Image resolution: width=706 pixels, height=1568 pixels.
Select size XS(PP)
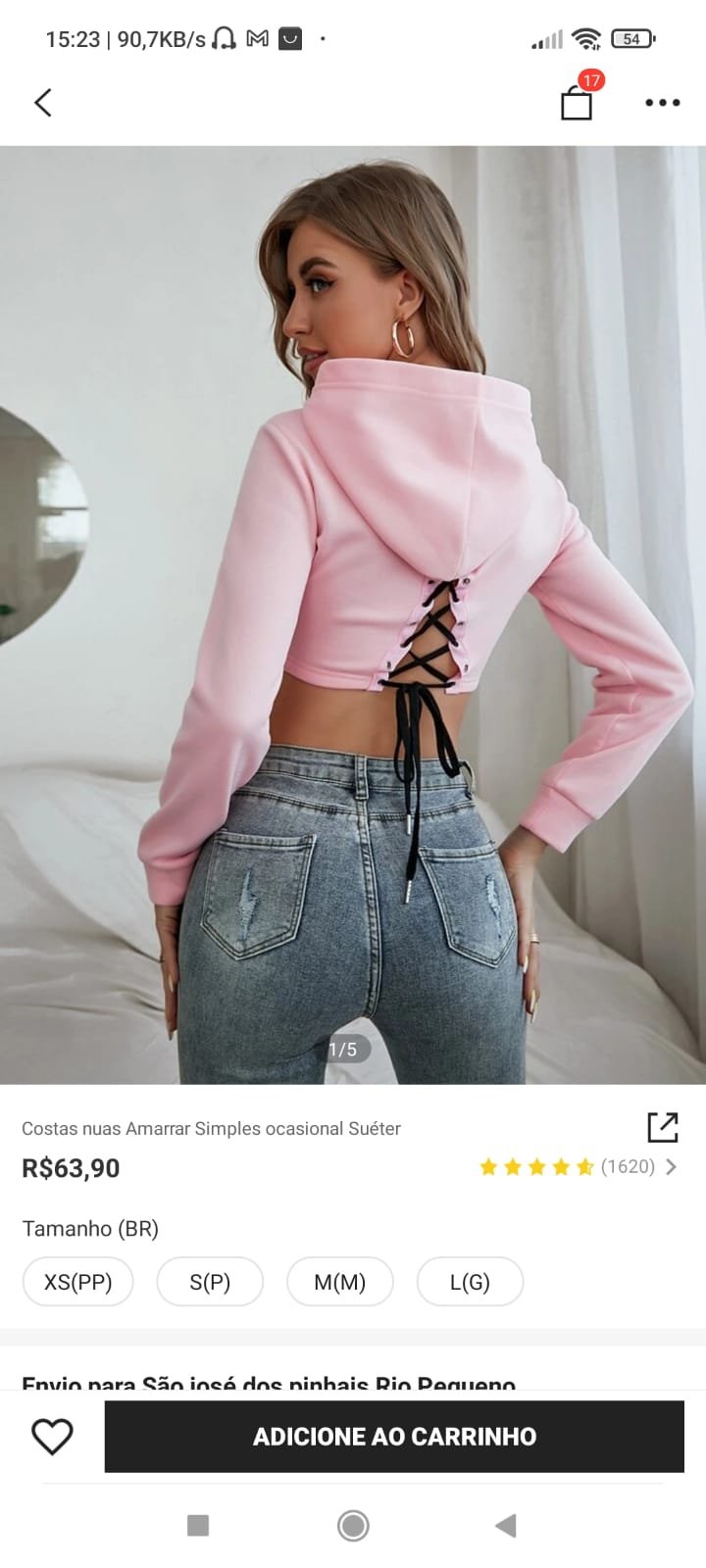(x=78, y=1282)
